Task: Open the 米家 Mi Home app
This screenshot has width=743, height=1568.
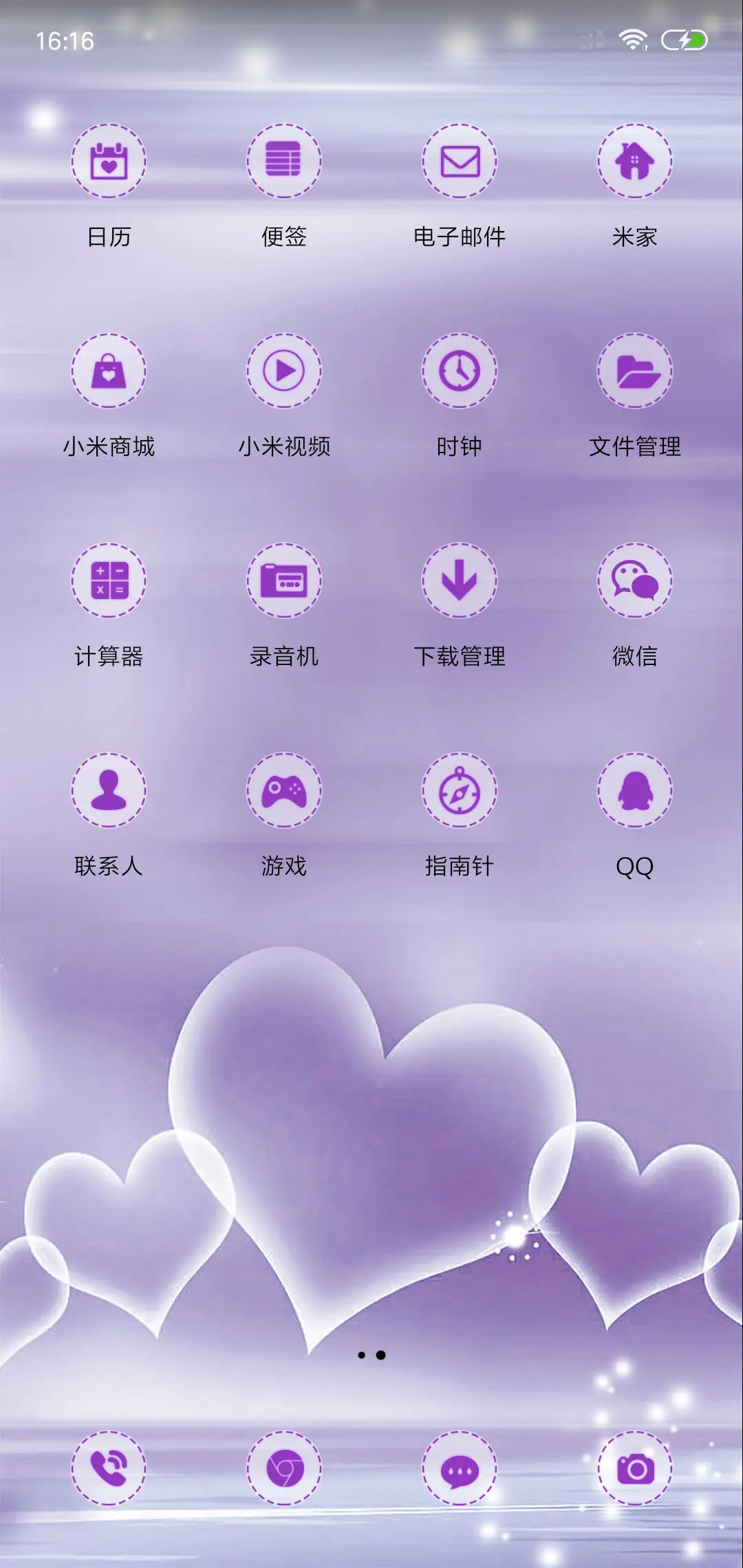Action: 634,161
